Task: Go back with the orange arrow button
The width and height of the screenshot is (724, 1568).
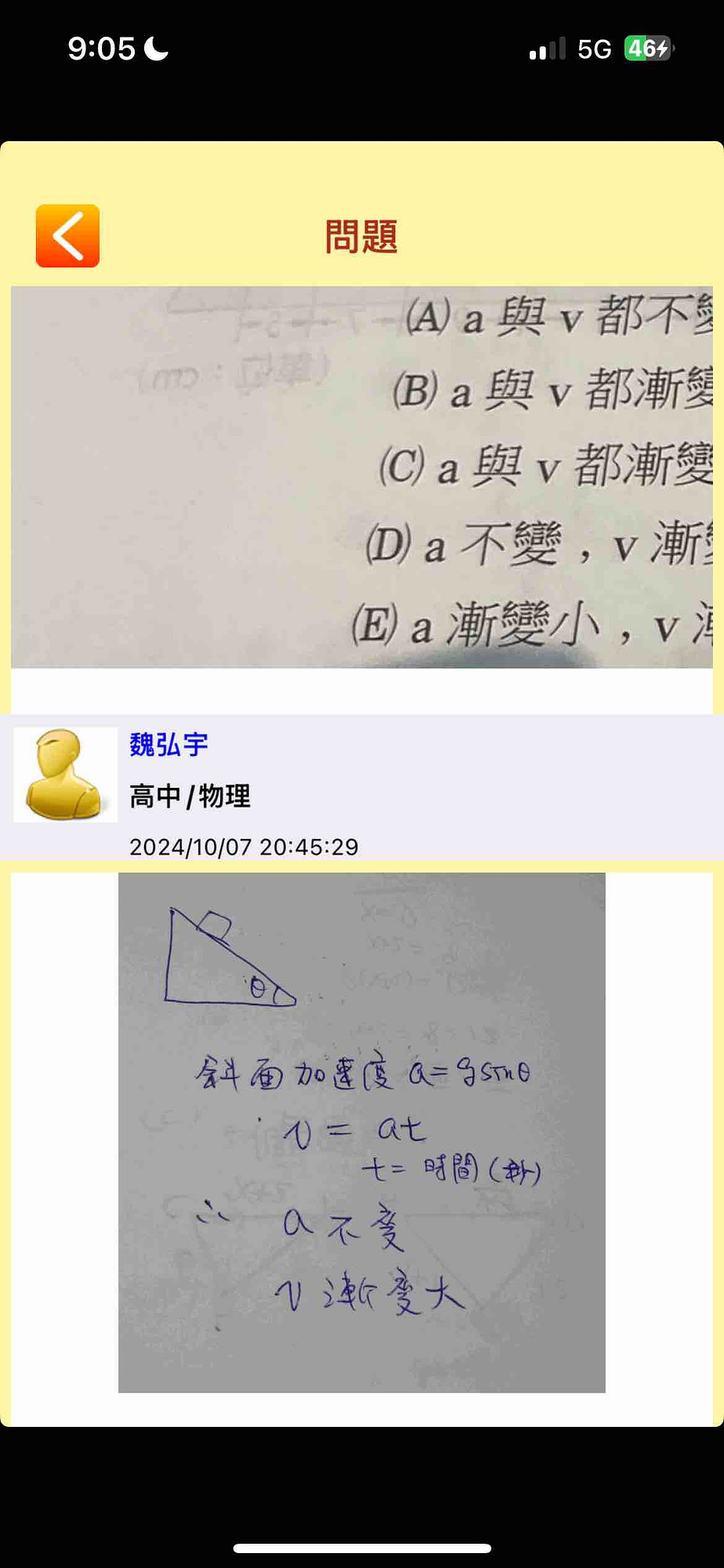Action: tap(67, 236)
